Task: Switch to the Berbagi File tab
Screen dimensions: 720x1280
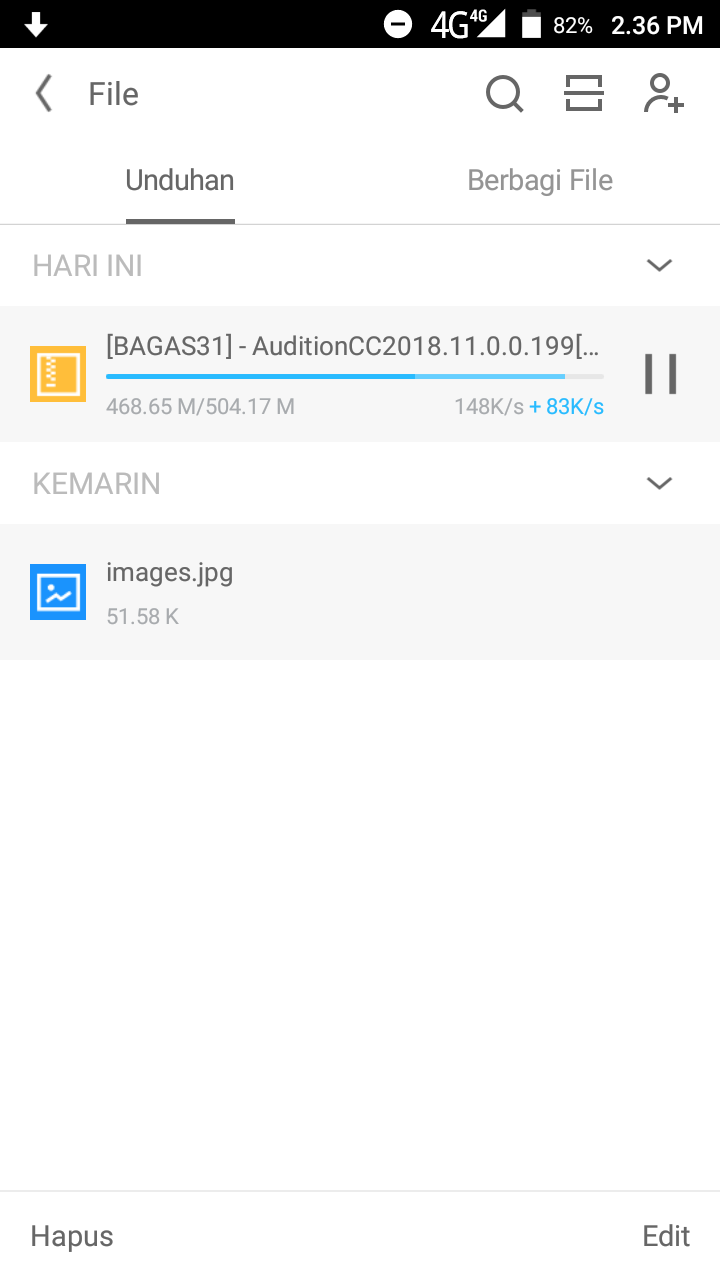Action: click(x=540, y=181)
